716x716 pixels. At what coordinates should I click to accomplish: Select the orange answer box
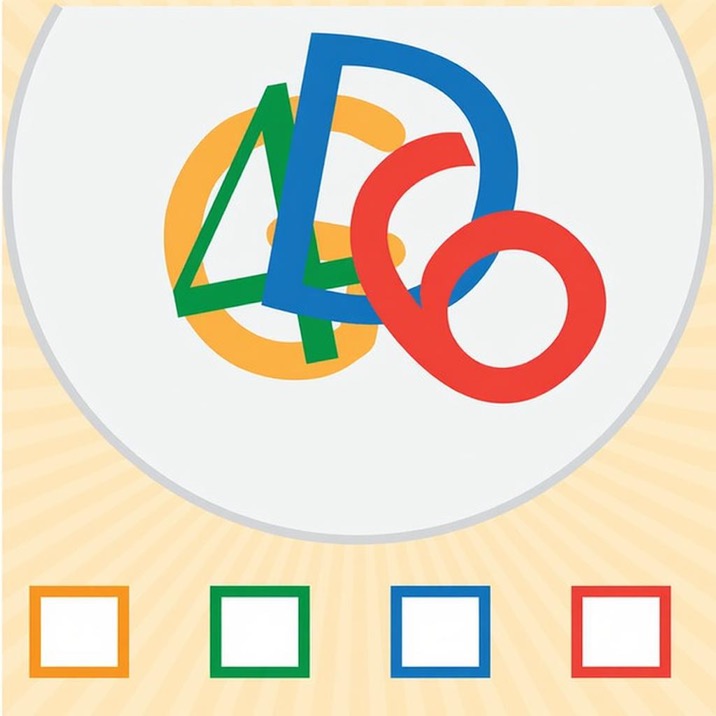(79, 632)
